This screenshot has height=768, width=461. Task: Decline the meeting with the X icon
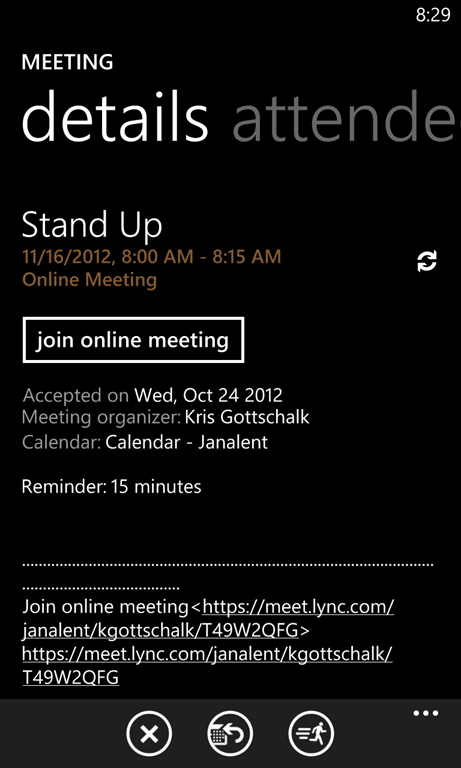pyautogui.click(x=149, y=734)
